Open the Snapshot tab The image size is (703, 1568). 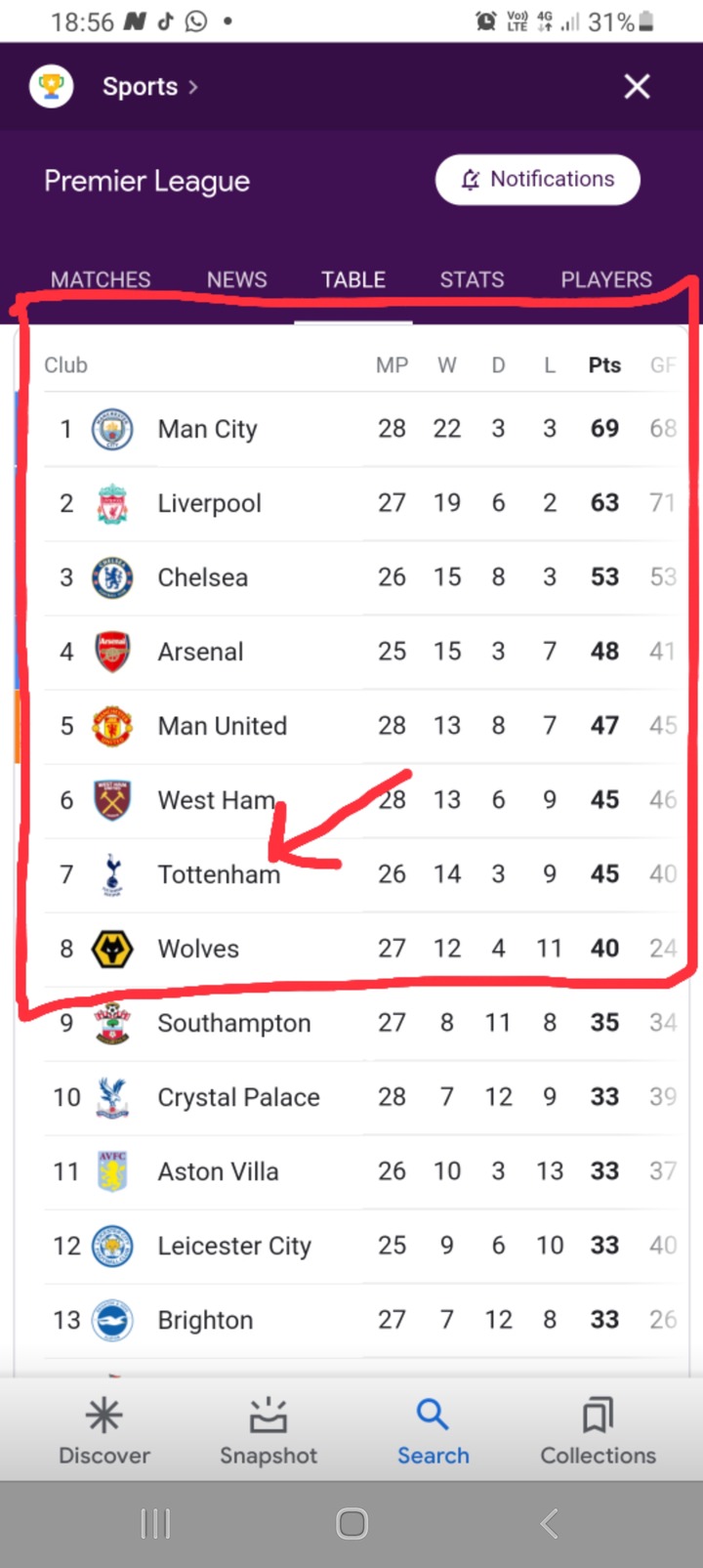click(x=269, y=1431)
